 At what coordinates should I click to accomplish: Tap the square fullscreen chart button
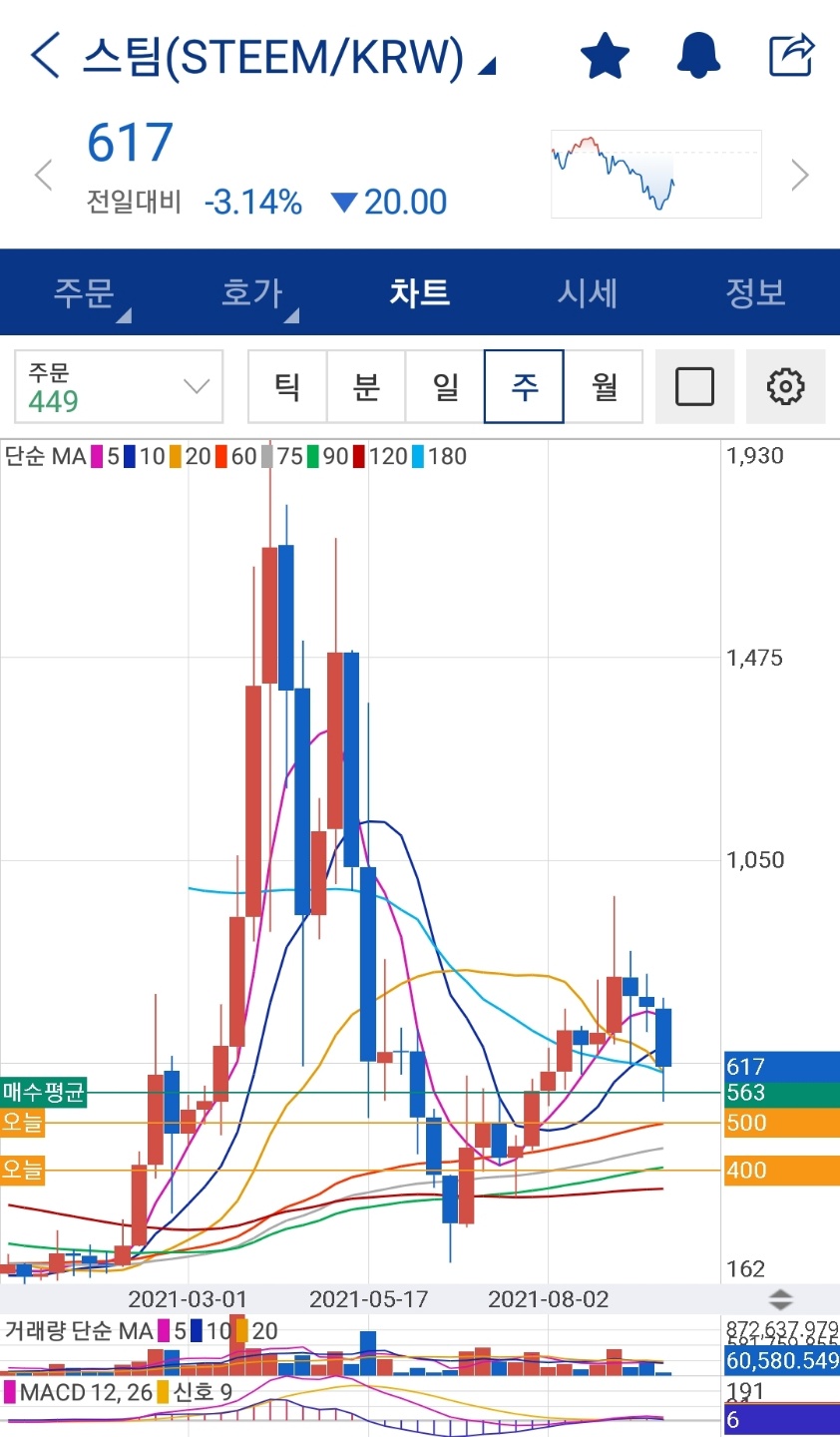(695, 386)
